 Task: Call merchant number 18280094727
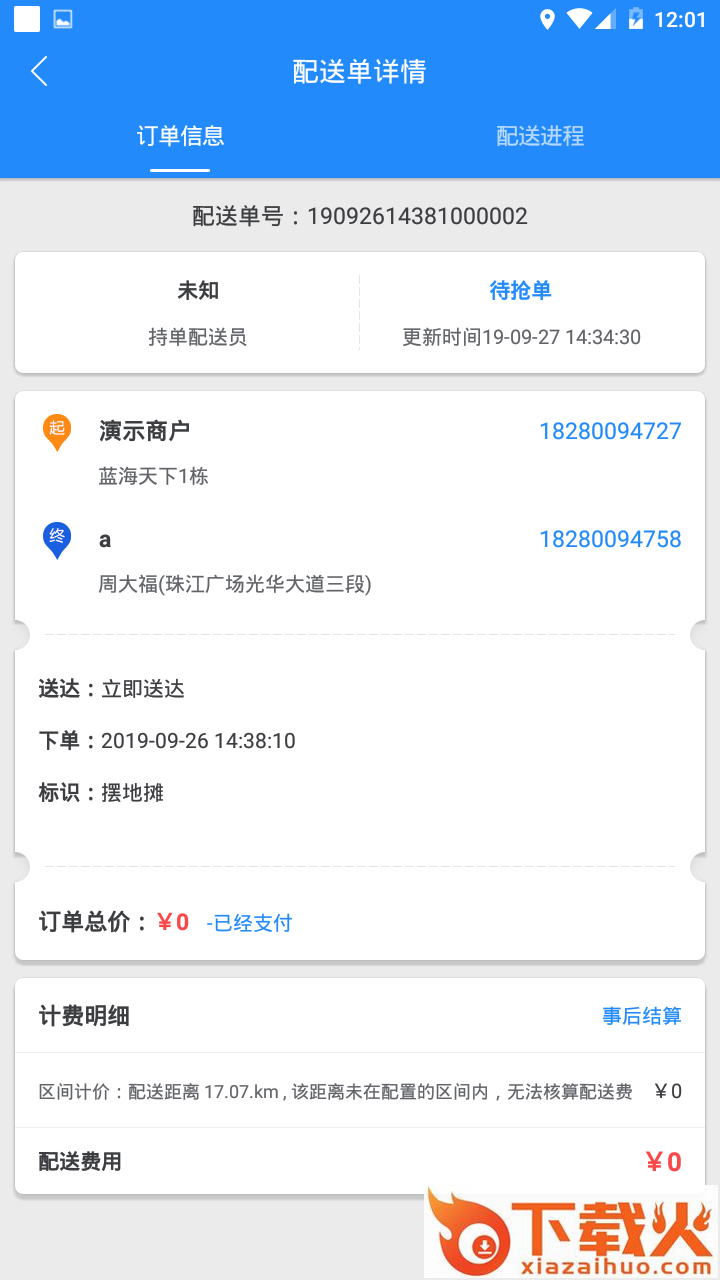610,431
